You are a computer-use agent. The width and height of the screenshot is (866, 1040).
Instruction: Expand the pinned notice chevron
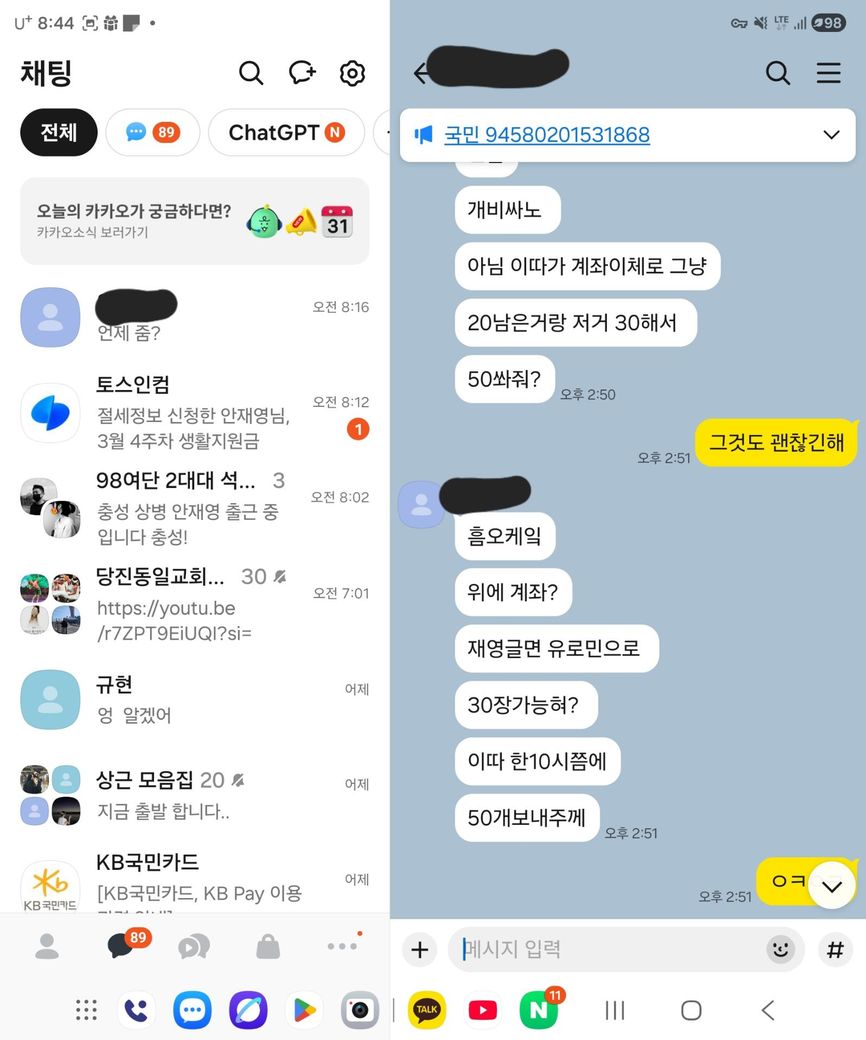(831, 135)
